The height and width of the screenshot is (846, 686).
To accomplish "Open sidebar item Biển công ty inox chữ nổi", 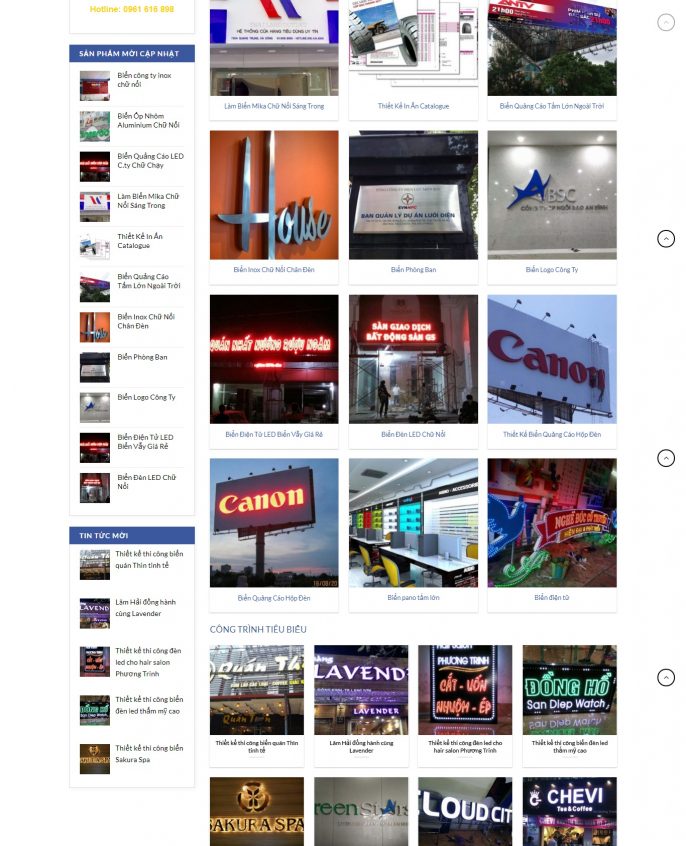I will [144, 80].
